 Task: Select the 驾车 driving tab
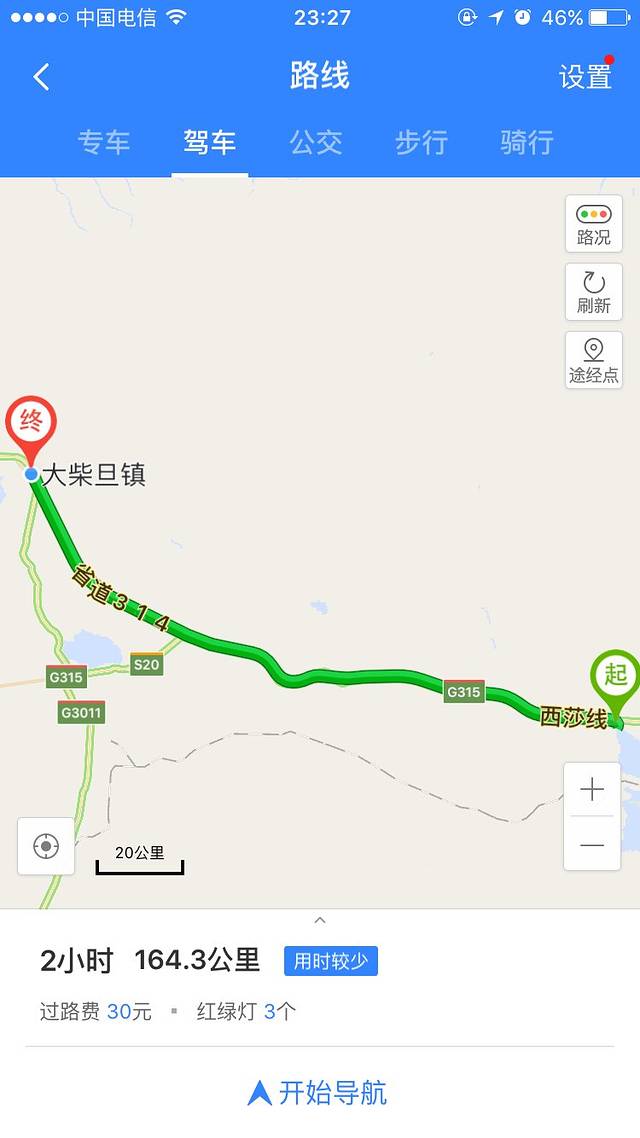(209, 142)
